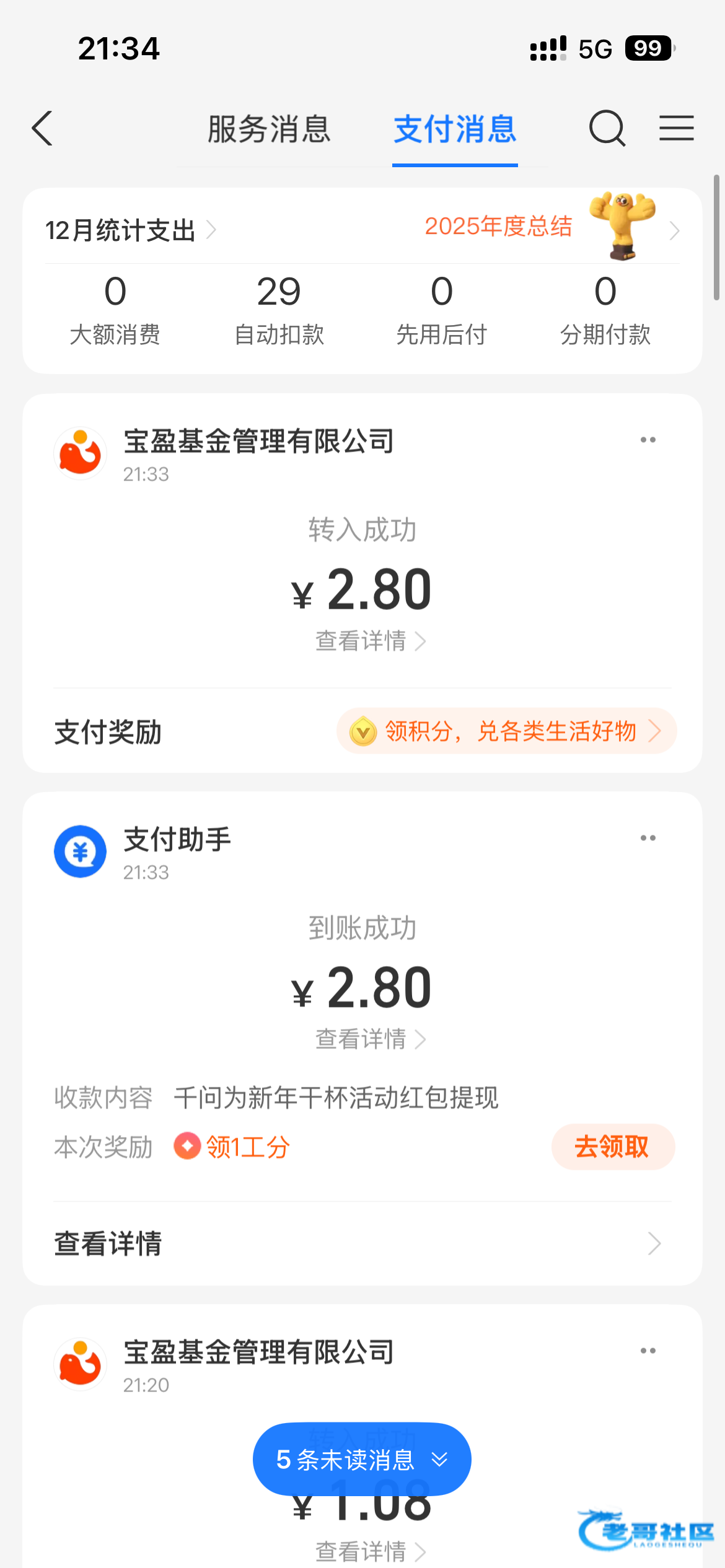Tap the 去领取 reward button
Viewport: 725px width, 1568px height.
[x=612, y=1147]
